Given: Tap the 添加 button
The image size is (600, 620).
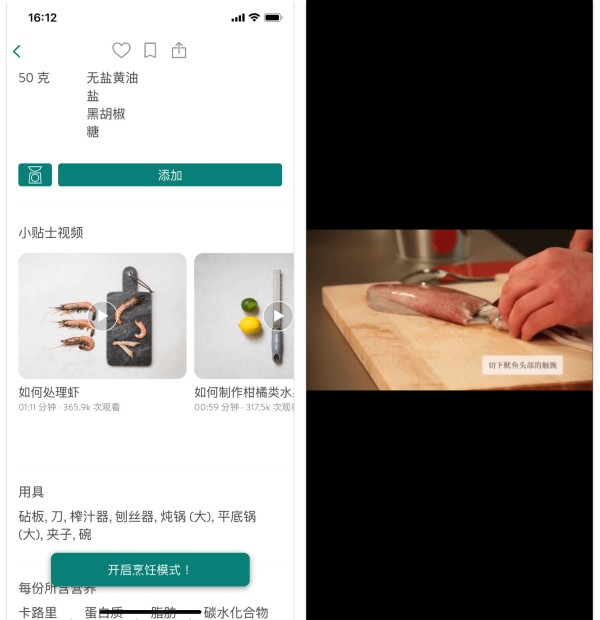Looking at the screenshot, I should pos(170,175).
